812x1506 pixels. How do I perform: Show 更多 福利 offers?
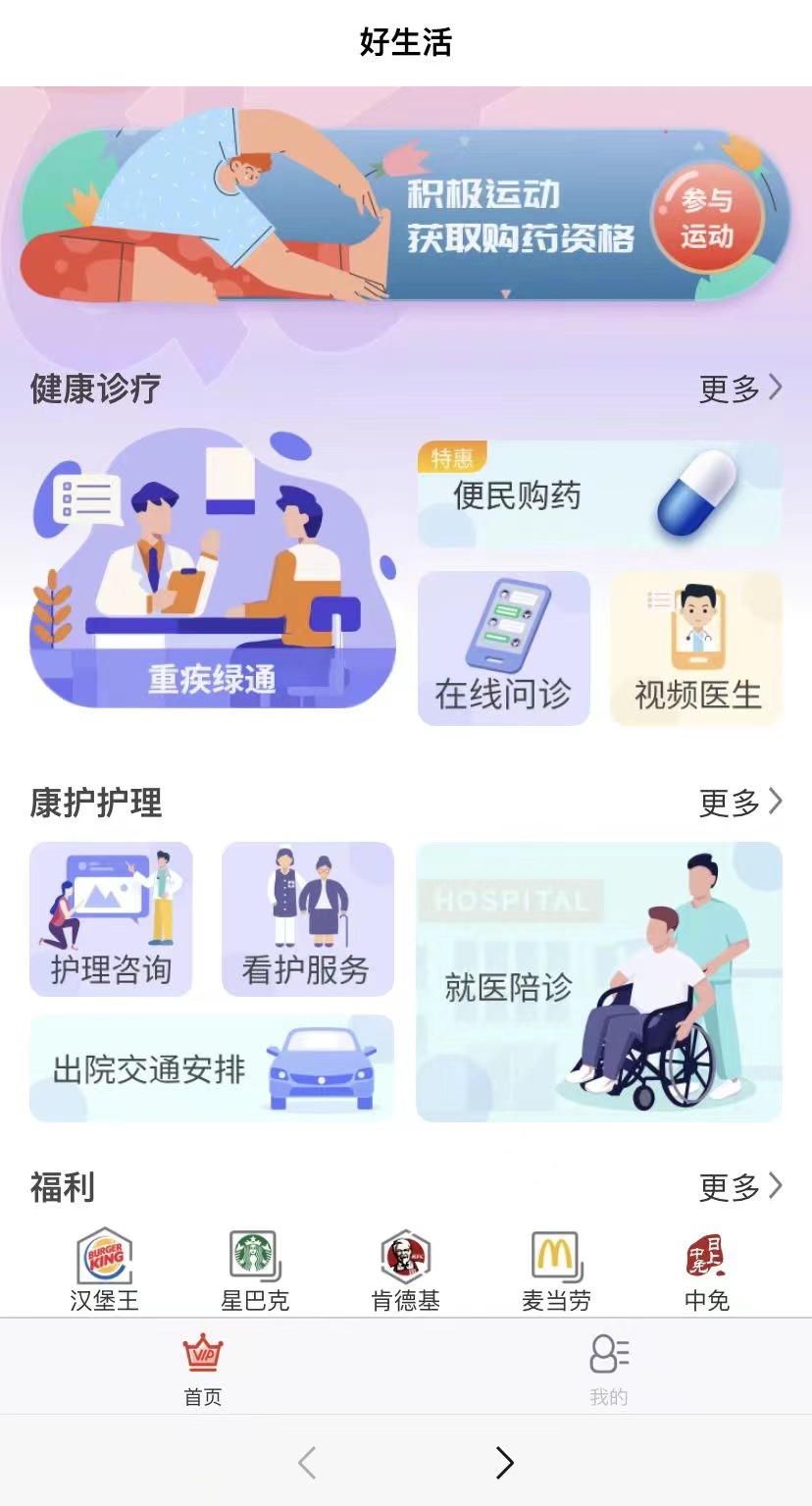[x=740, y=1187]
